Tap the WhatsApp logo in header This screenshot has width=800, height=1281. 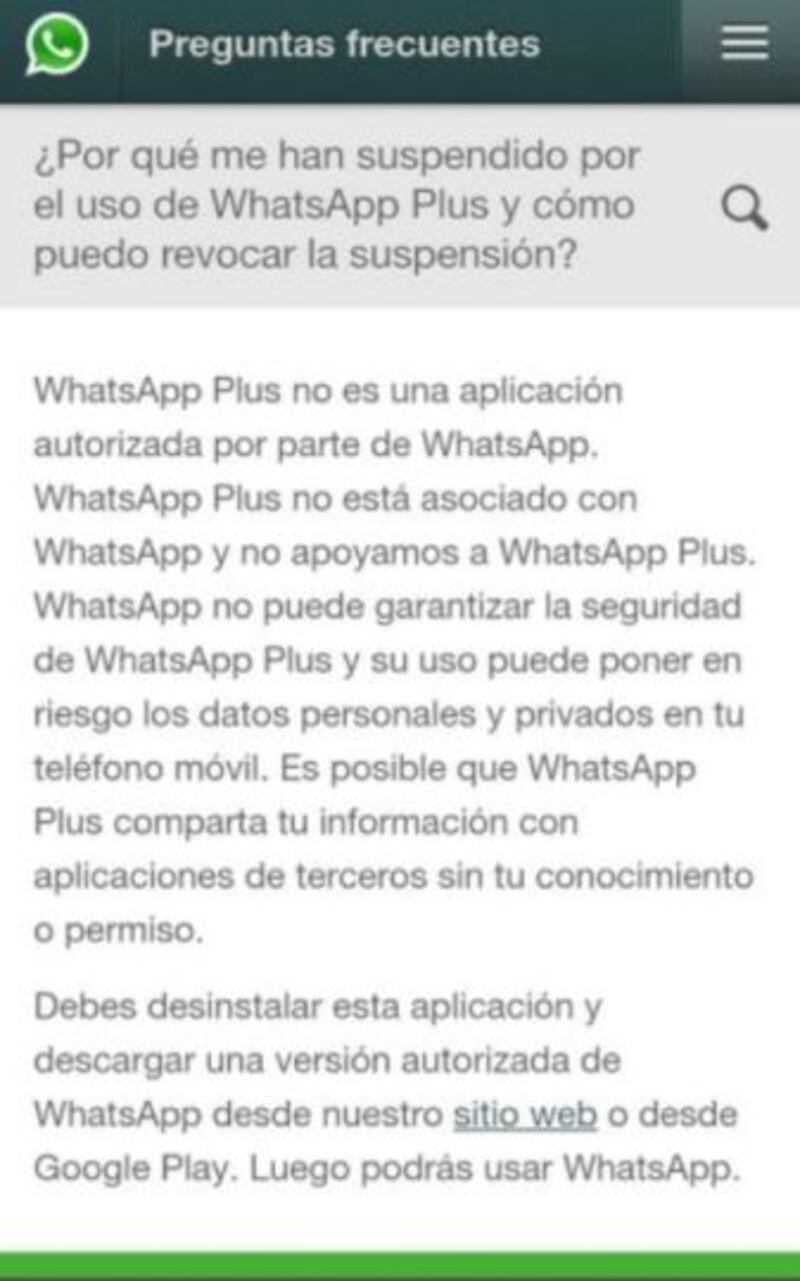tap(57, 44)
